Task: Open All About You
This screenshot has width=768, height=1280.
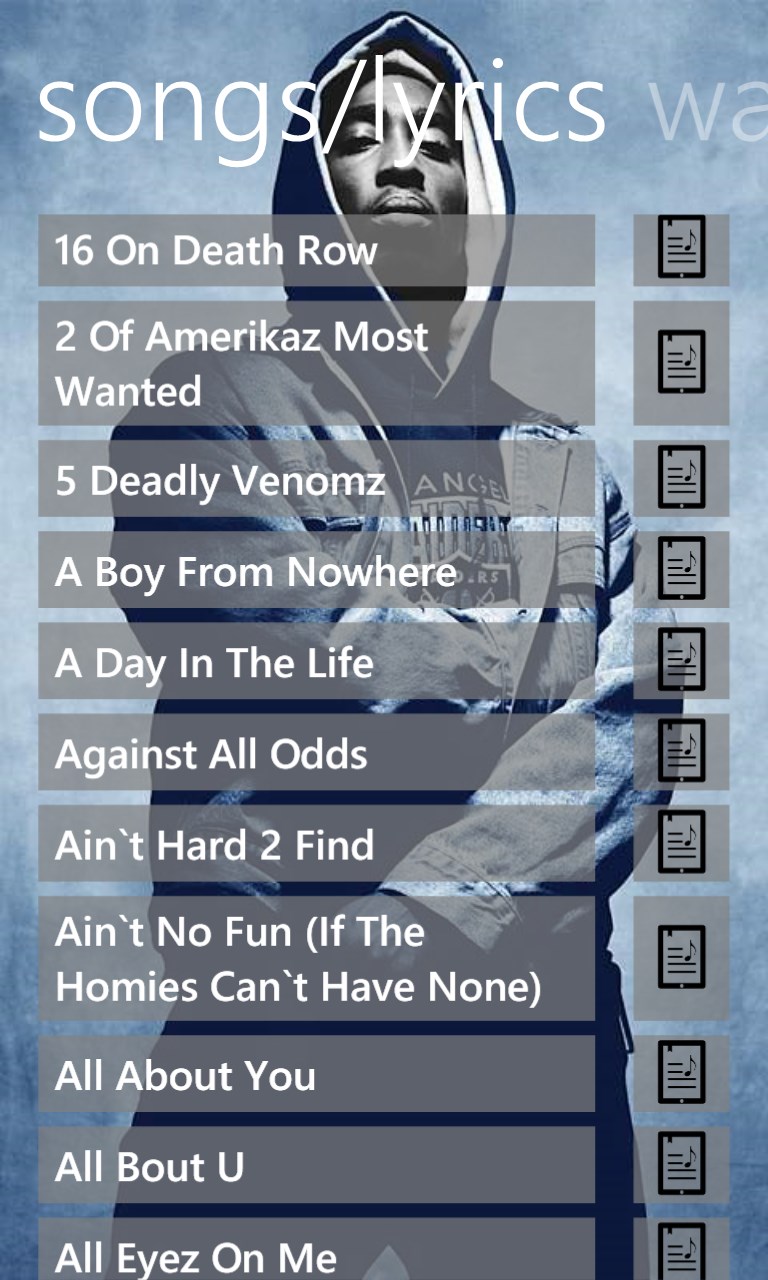Action: [316, 1073]
